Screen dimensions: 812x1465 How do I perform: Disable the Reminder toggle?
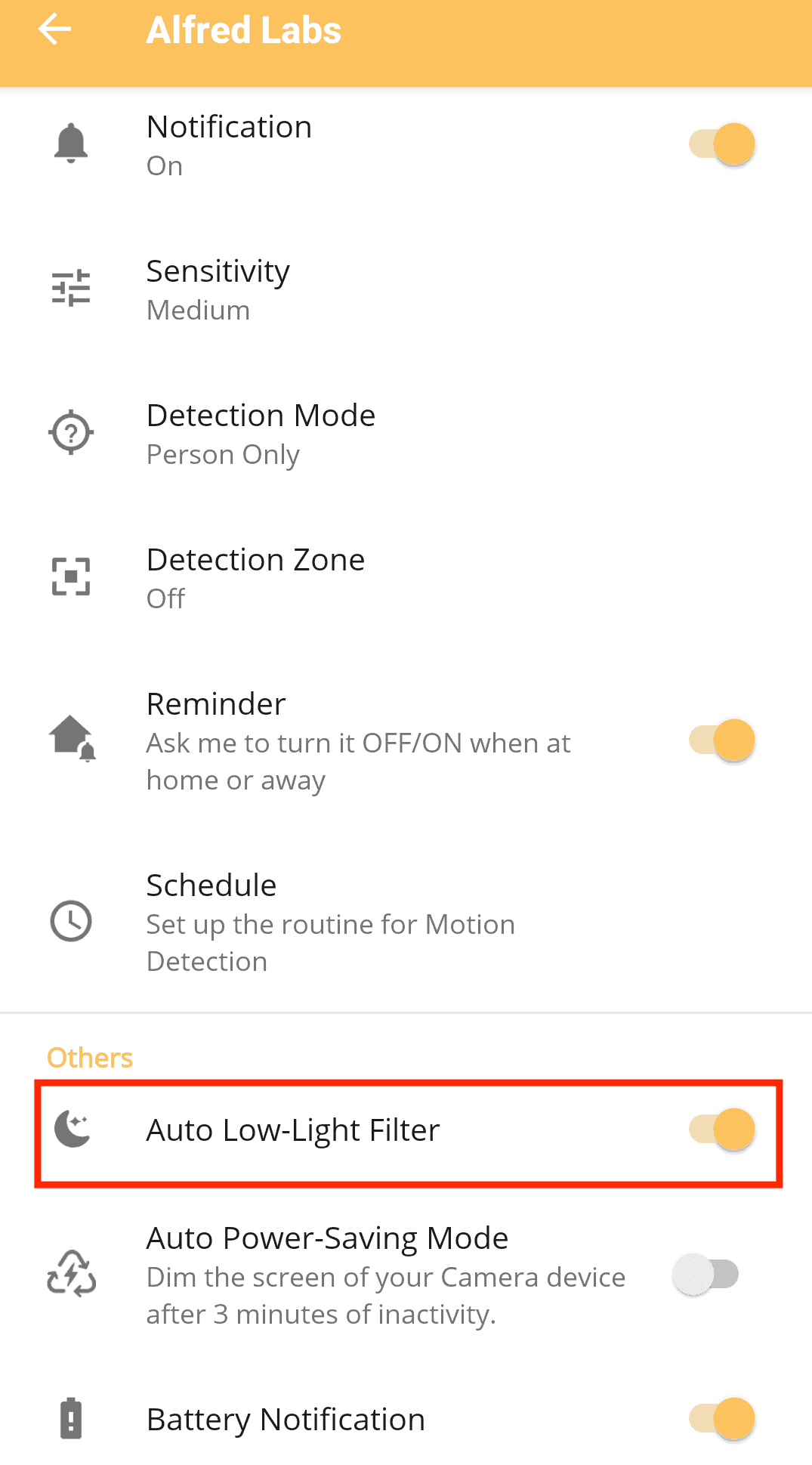[x=721, y=740]
